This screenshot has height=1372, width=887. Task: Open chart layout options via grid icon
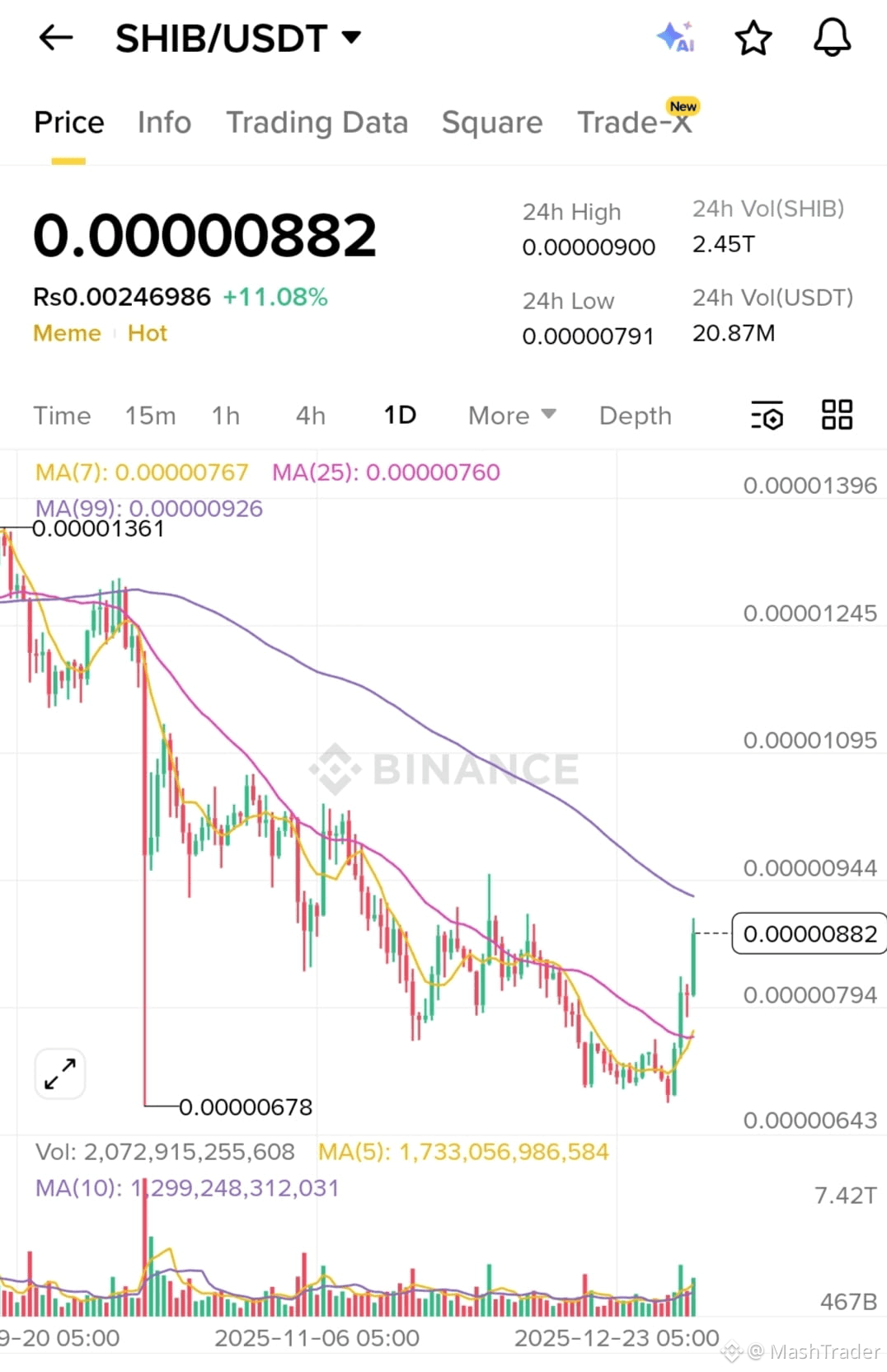click(837, 416)
